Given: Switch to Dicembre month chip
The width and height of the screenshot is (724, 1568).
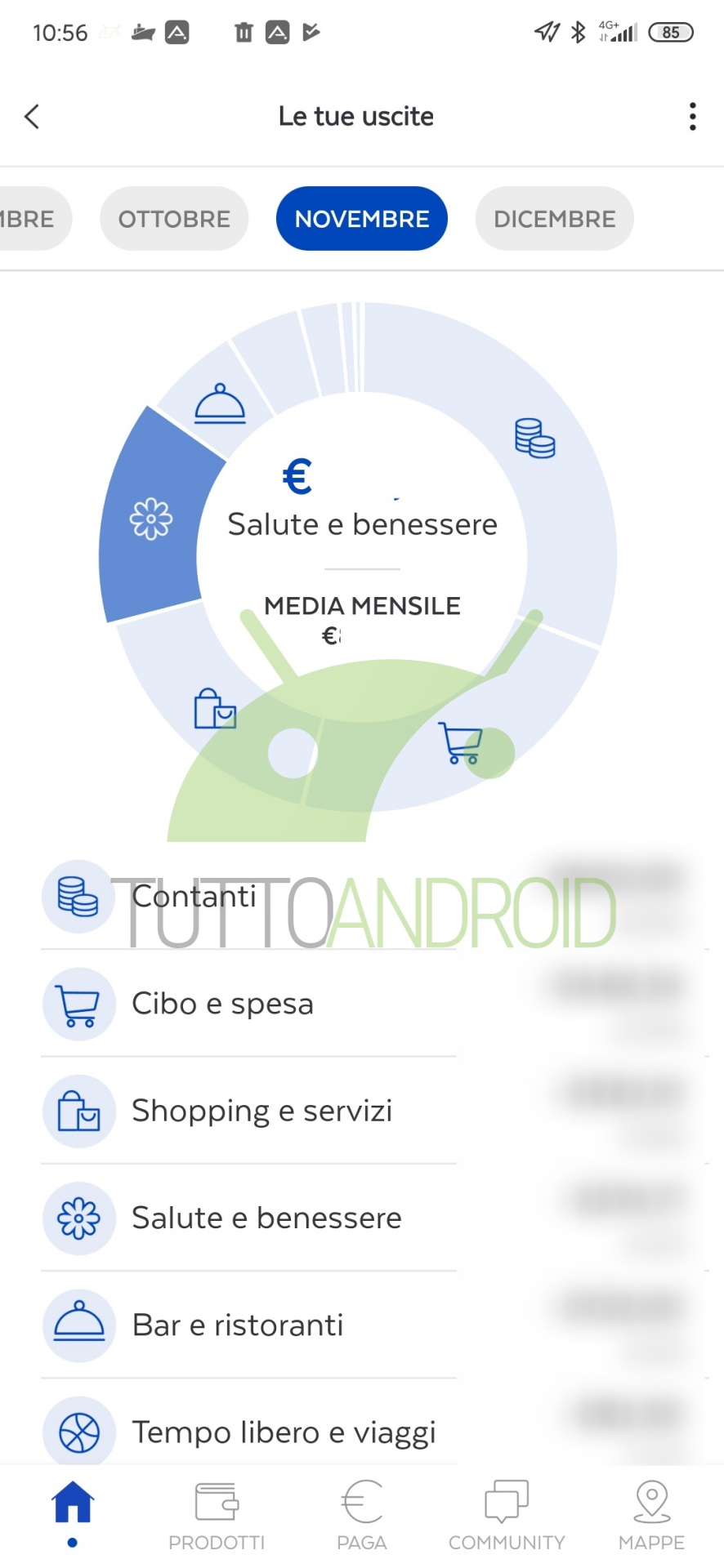Looking at the screenshot, I should click(x=554, y=219).
